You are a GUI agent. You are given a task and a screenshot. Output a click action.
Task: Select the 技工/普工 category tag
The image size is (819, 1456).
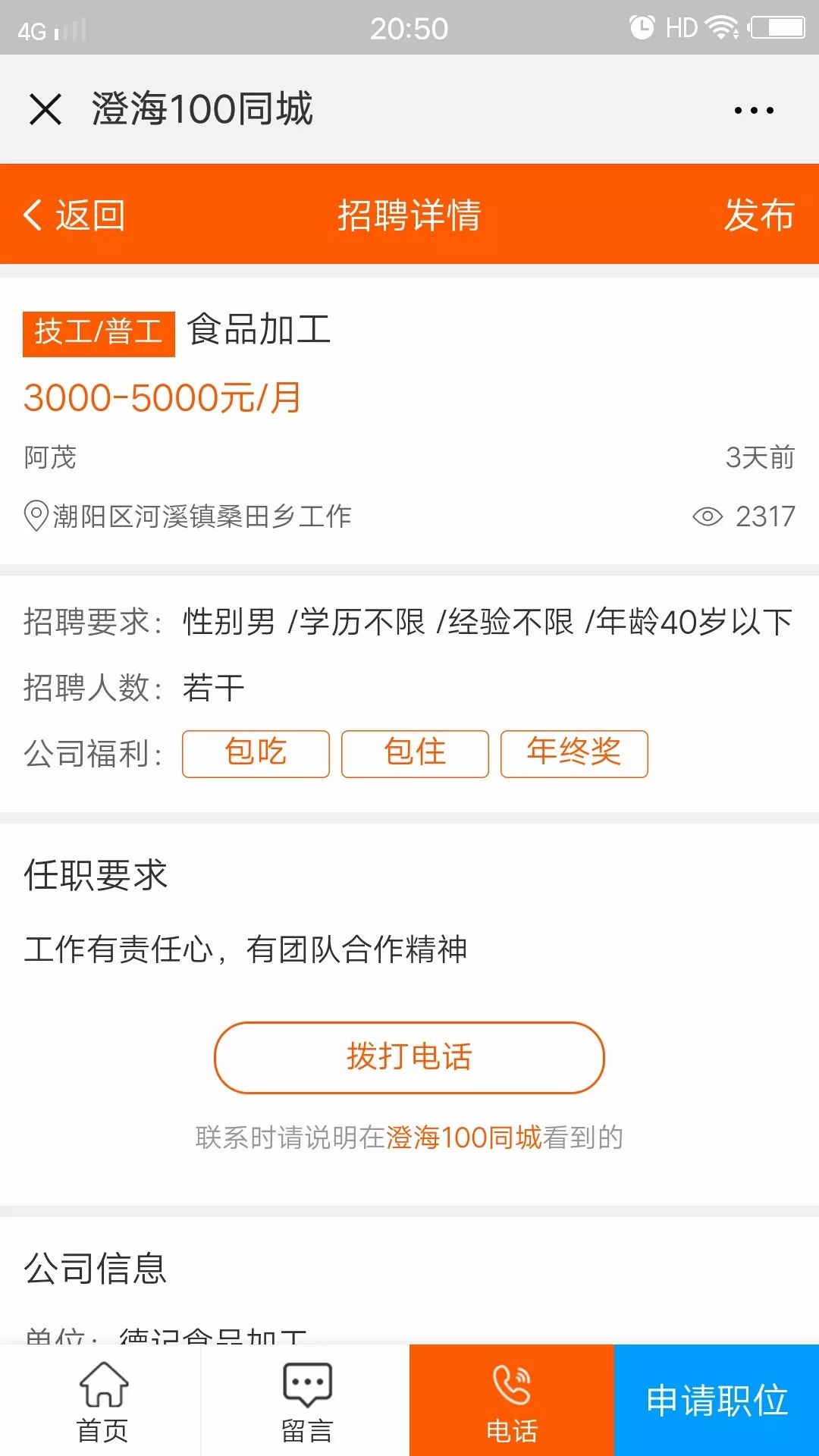point(99,333)
